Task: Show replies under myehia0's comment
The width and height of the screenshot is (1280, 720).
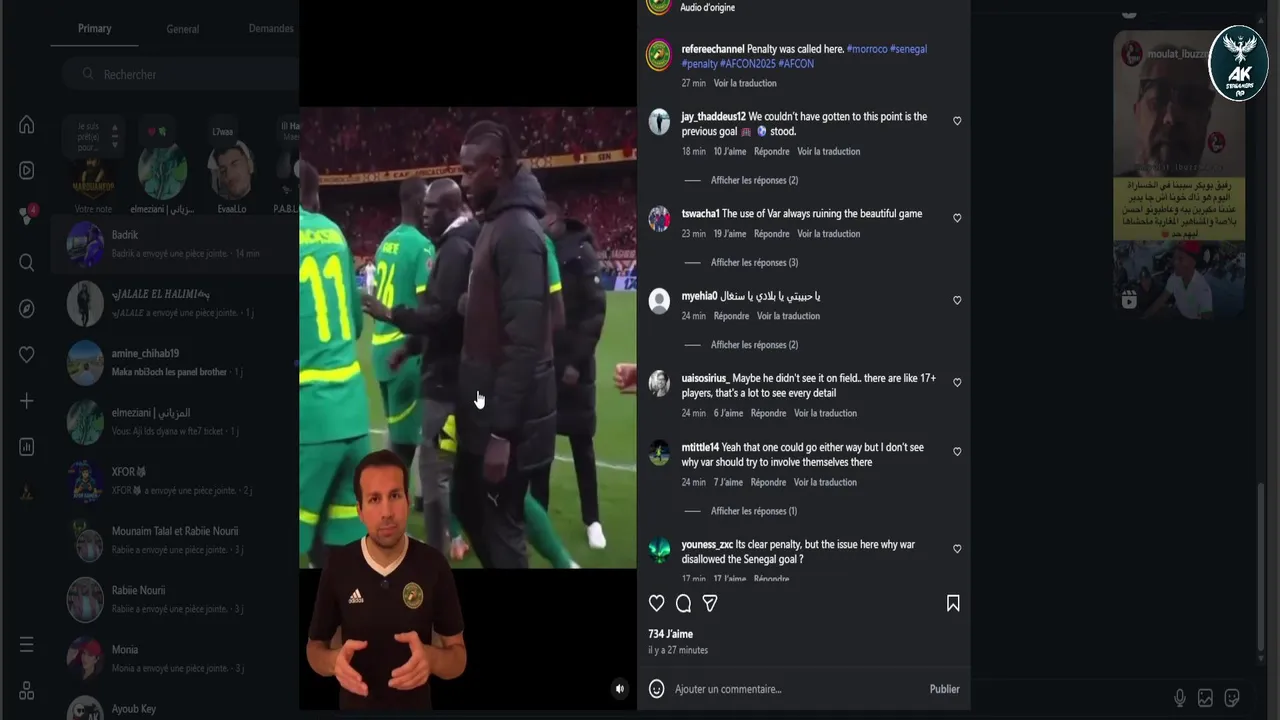Action: pyautogui.click(x=753, y=345)
